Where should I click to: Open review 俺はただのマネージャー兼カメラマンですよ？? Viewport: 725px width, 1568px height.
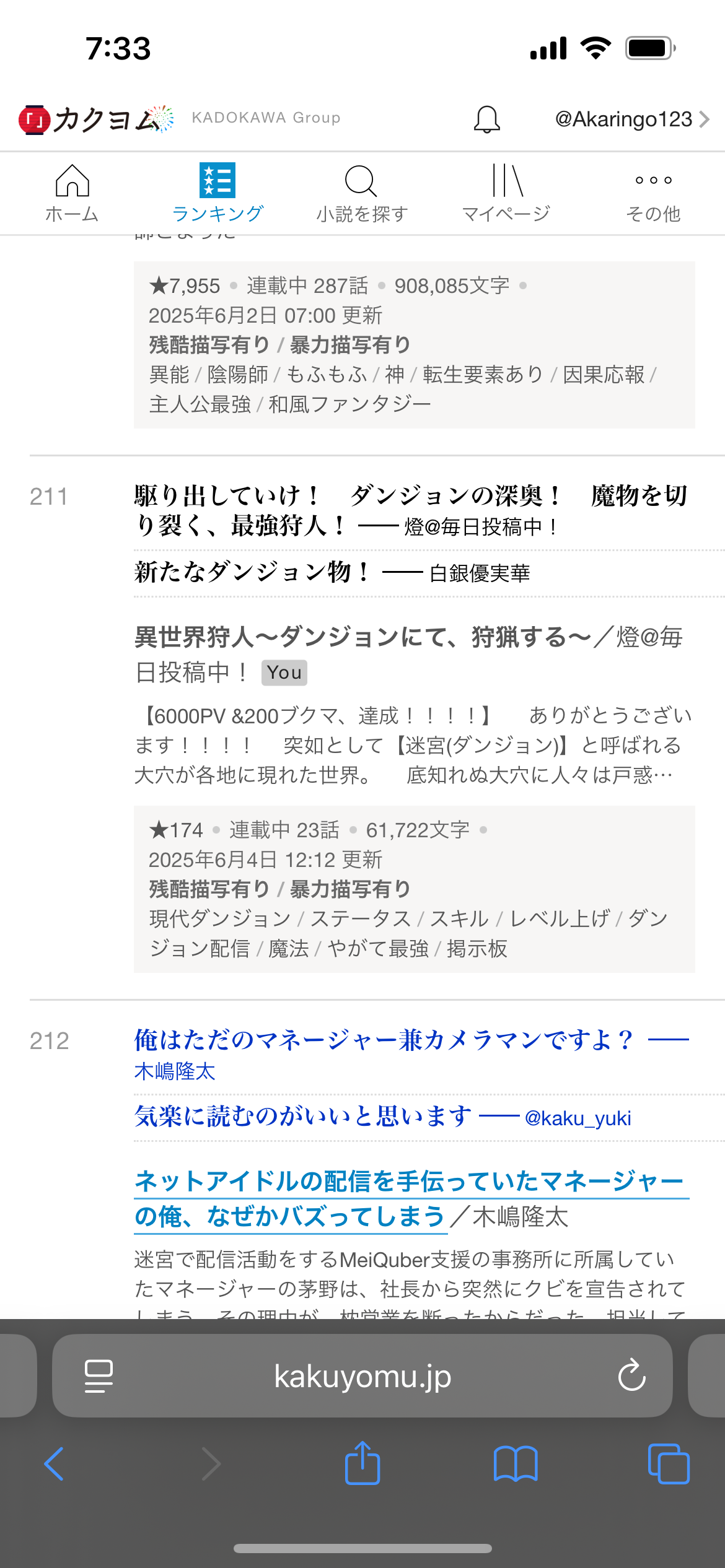pos(384,1040)
